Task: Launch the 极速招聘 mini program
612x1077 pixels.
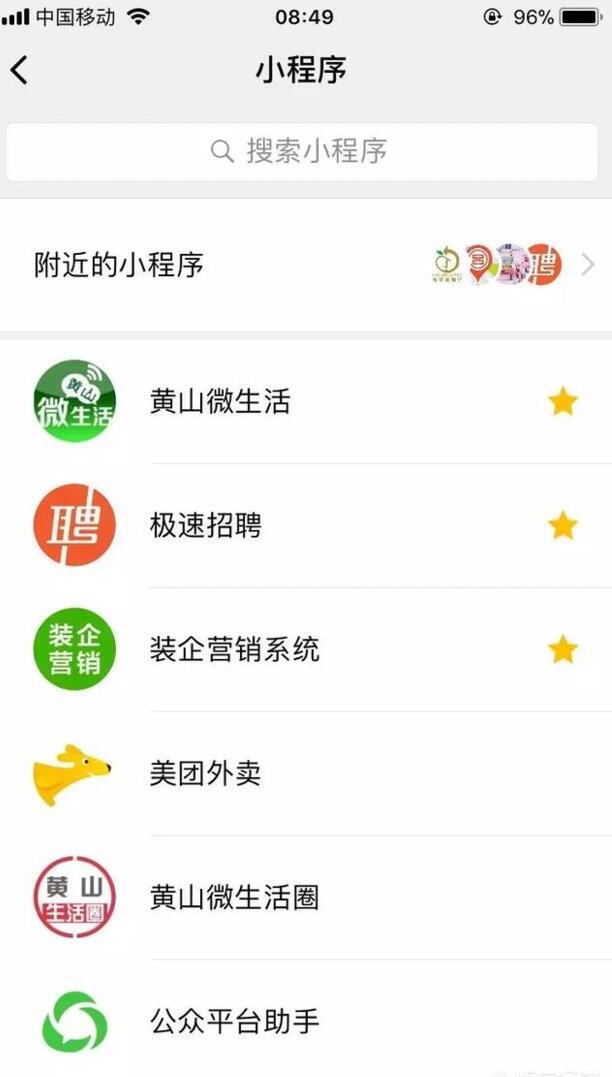Action: [x=306, y=525]
